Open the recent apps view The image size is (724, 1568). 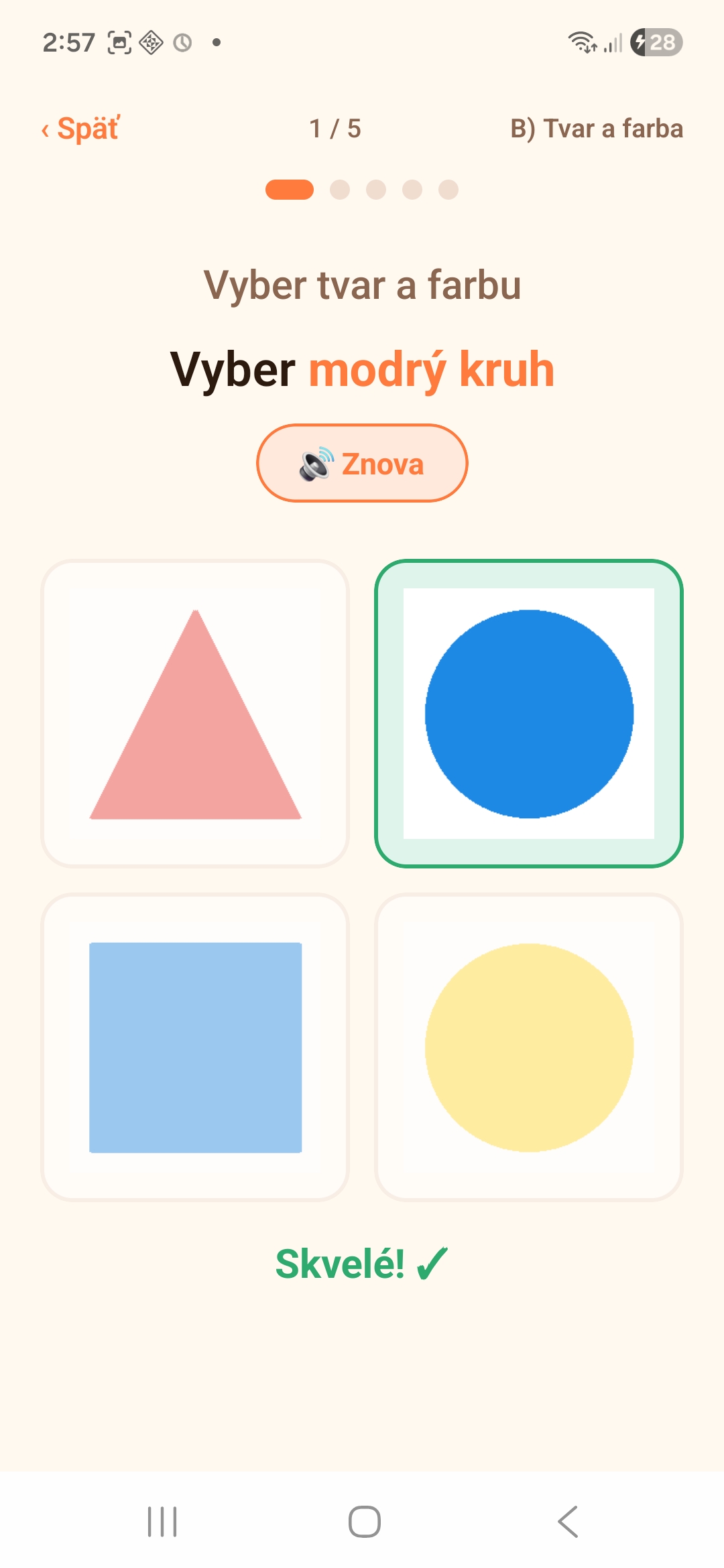[x=162, y=1521]
